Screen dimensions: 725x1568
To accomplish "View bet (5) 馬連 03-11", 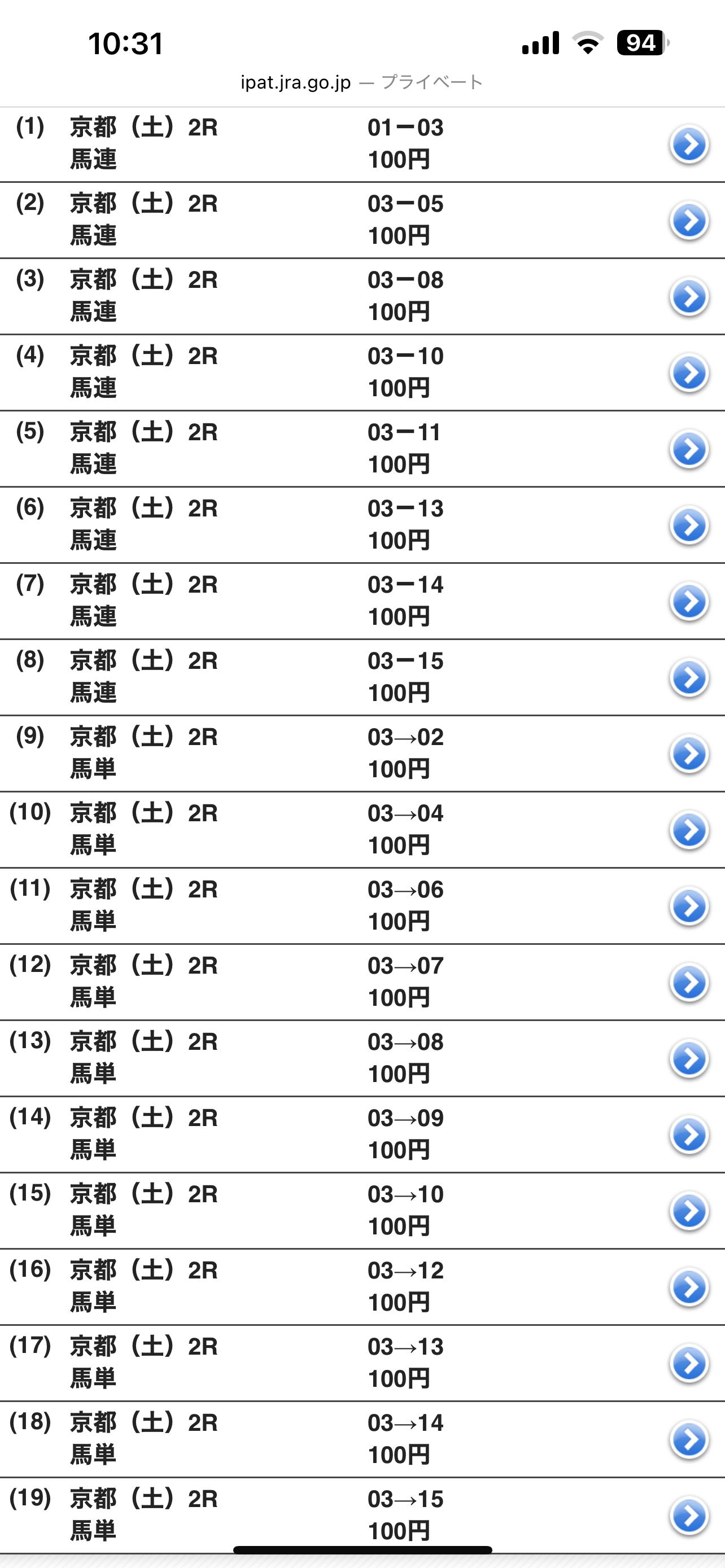I will coord(362,449).
